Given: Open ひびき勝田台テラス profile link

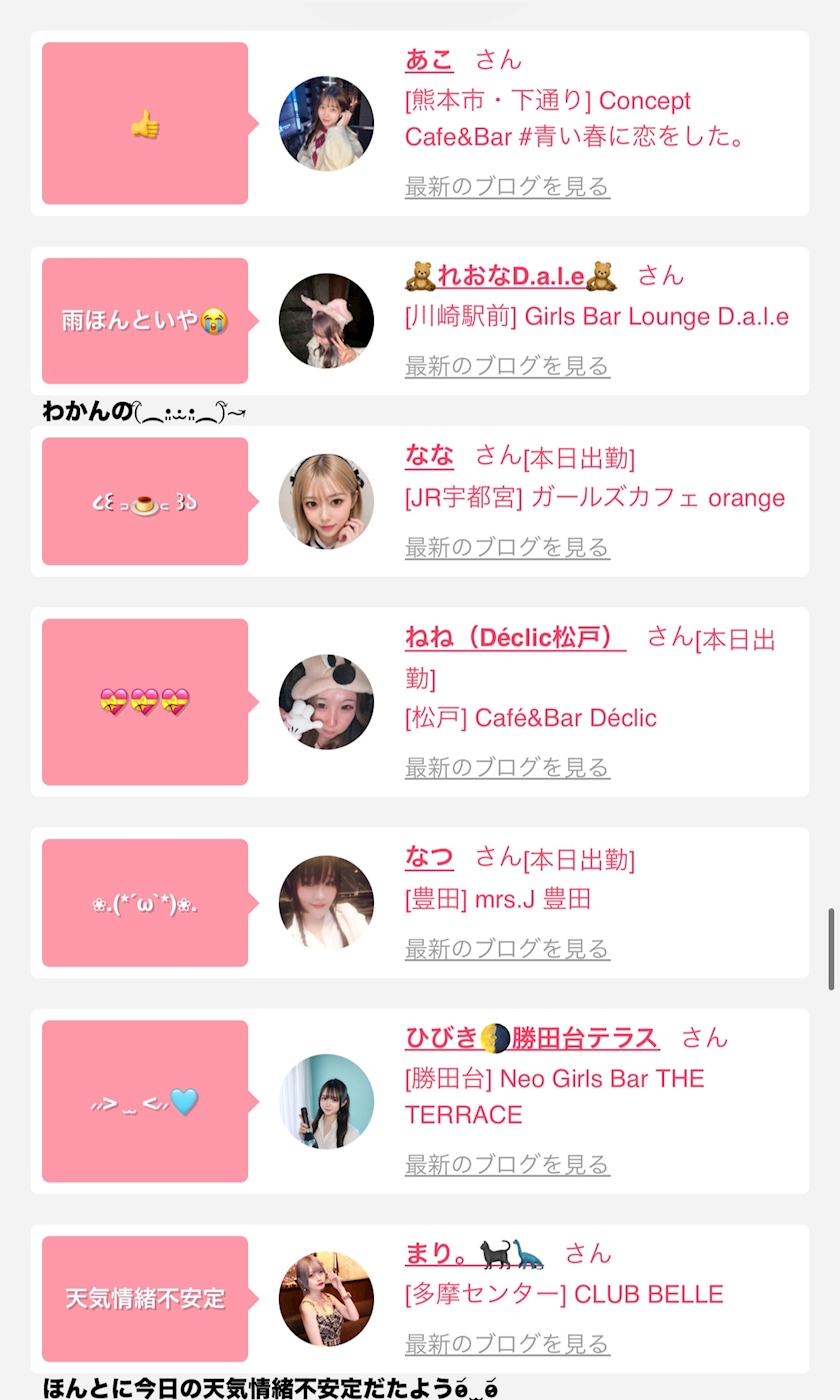Looking at the screenshot, I should point(532,1038).
